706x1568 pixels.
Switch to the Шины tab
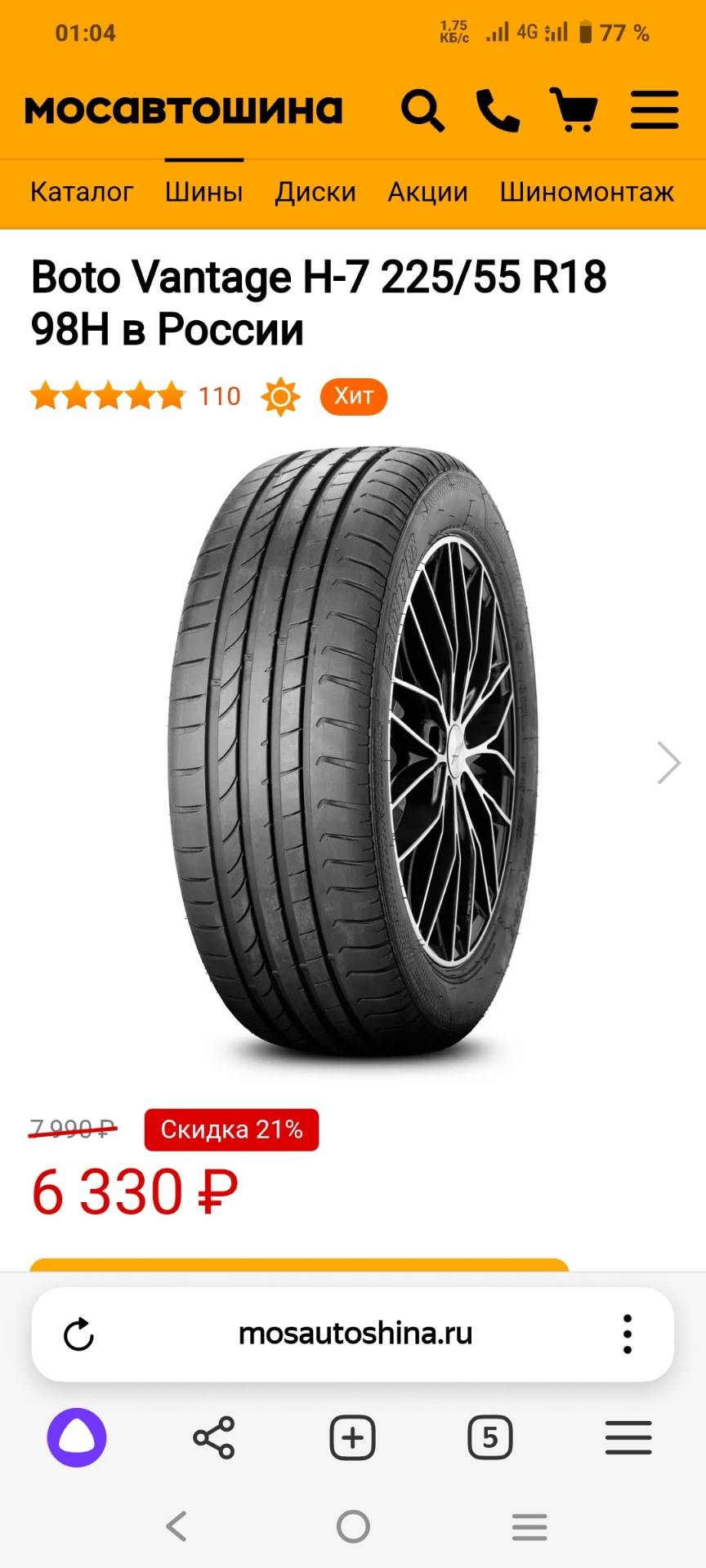click(204, 192)
